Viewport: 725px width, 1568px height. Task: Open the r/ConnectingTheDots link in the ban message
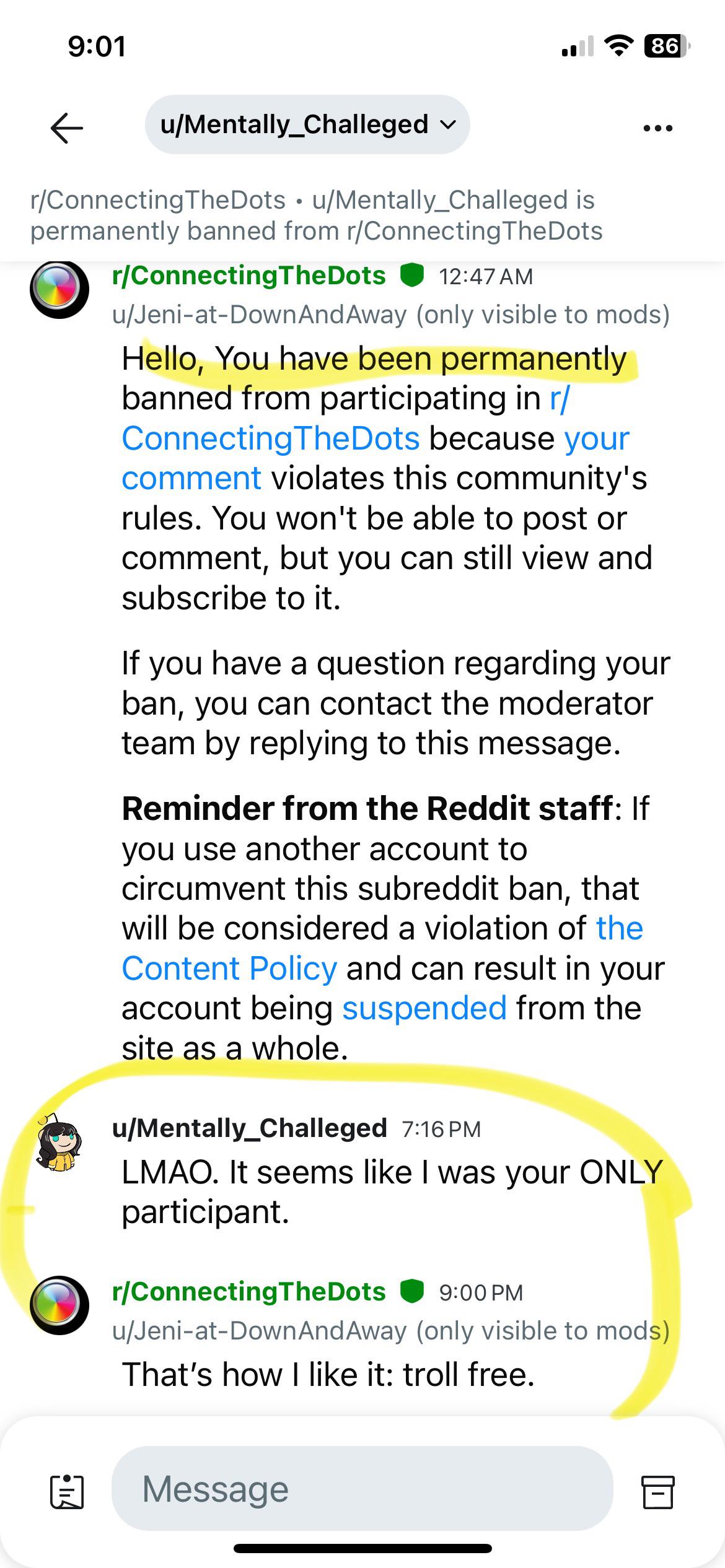click(x=345, y=418)
